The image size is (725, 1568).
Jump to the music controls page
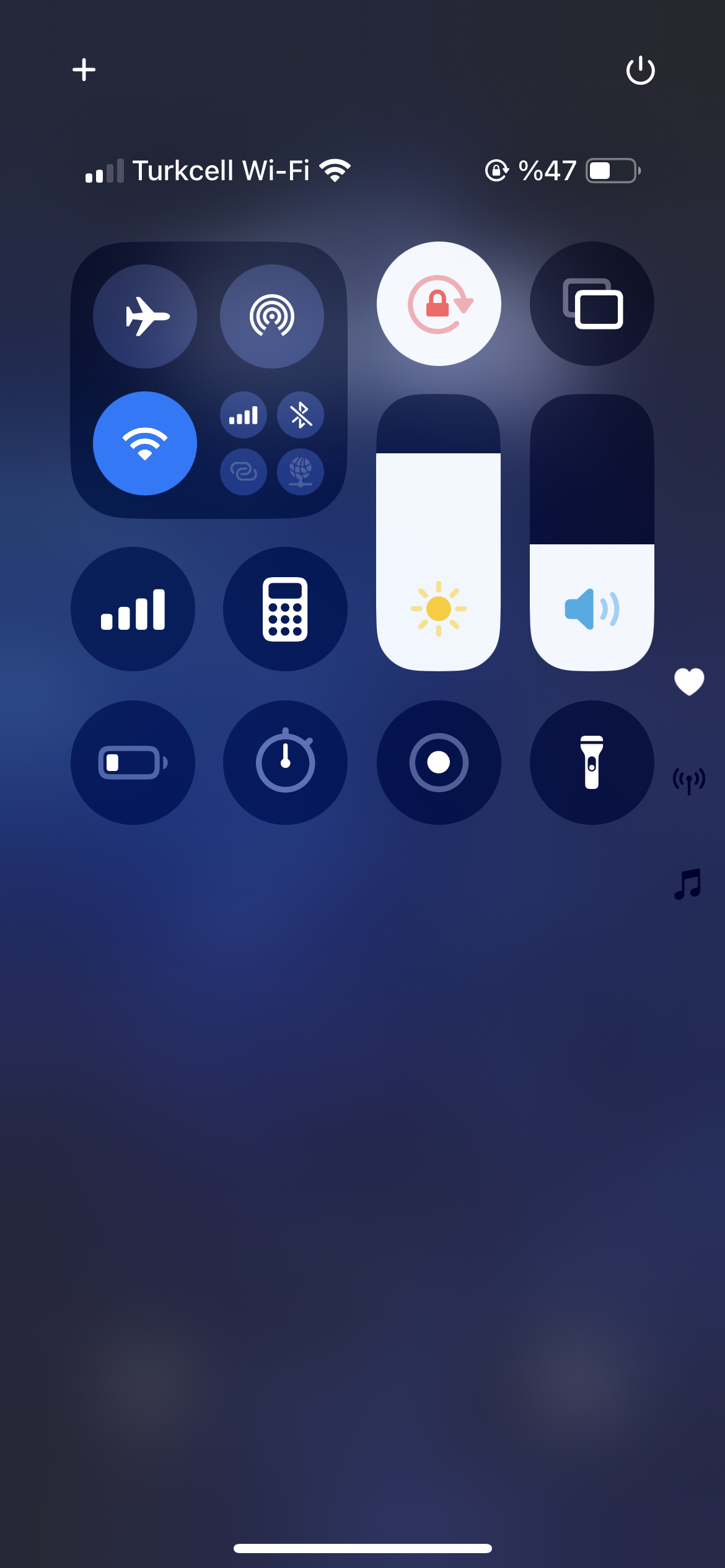688,884
